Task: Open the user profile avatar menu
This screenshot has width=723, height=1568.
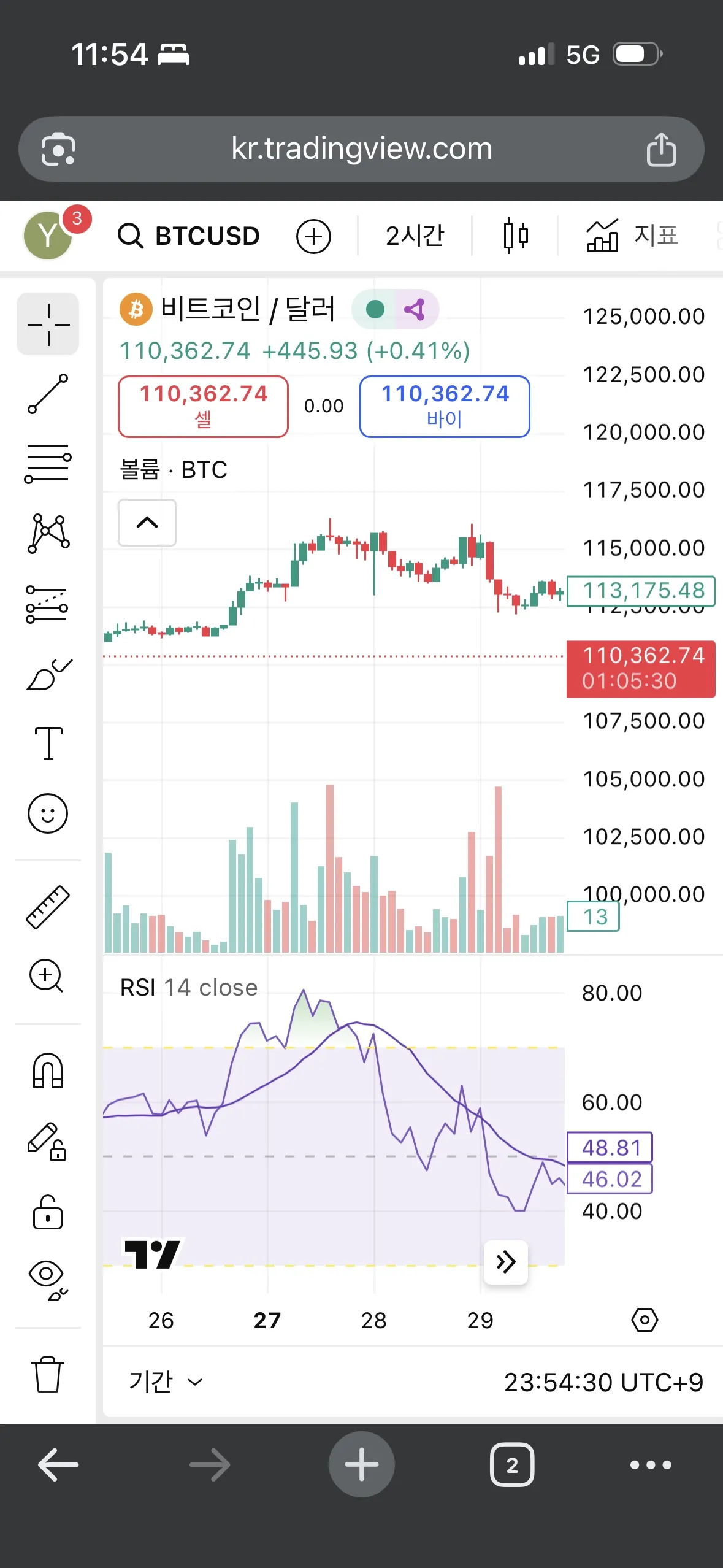Action: pos(49,236)
